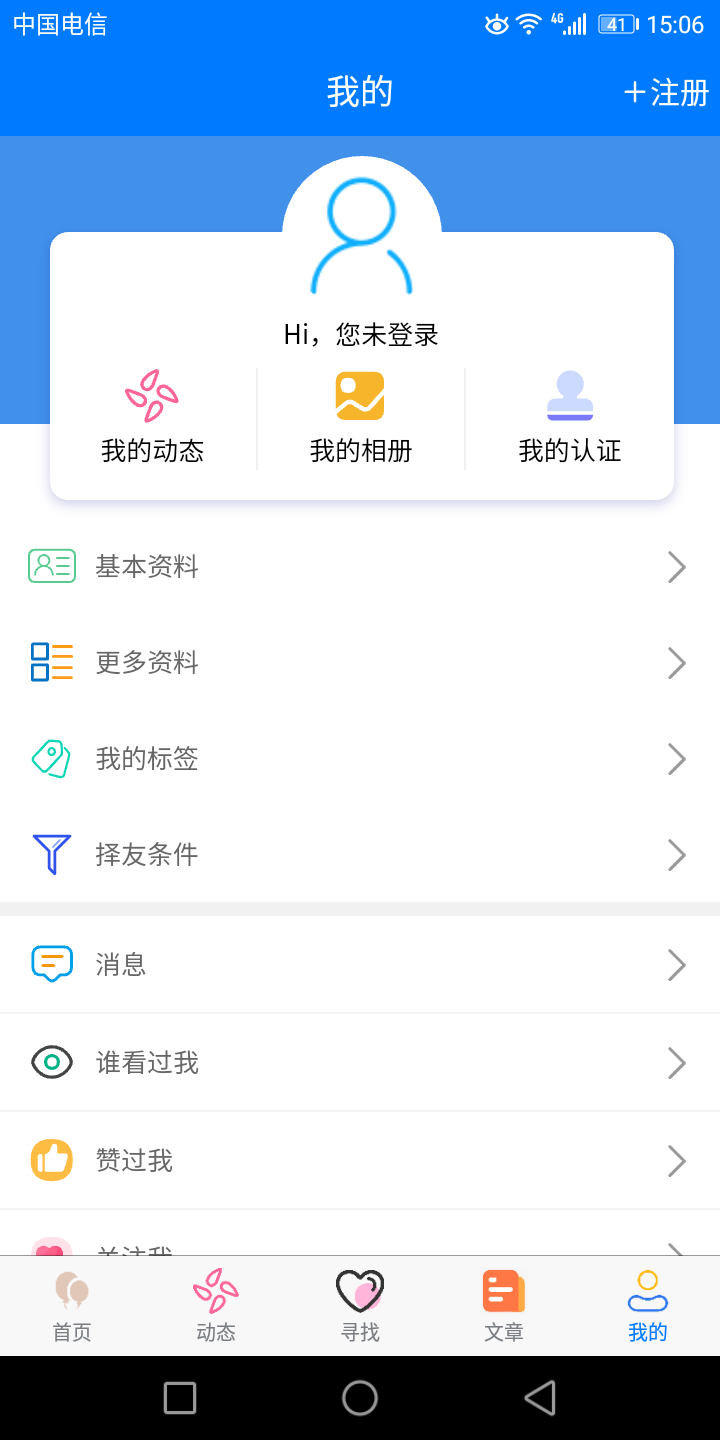Screen dimensions: 720x1440
Task: Click the 谁看过我 eye icon
Action: pos(51,1061)
